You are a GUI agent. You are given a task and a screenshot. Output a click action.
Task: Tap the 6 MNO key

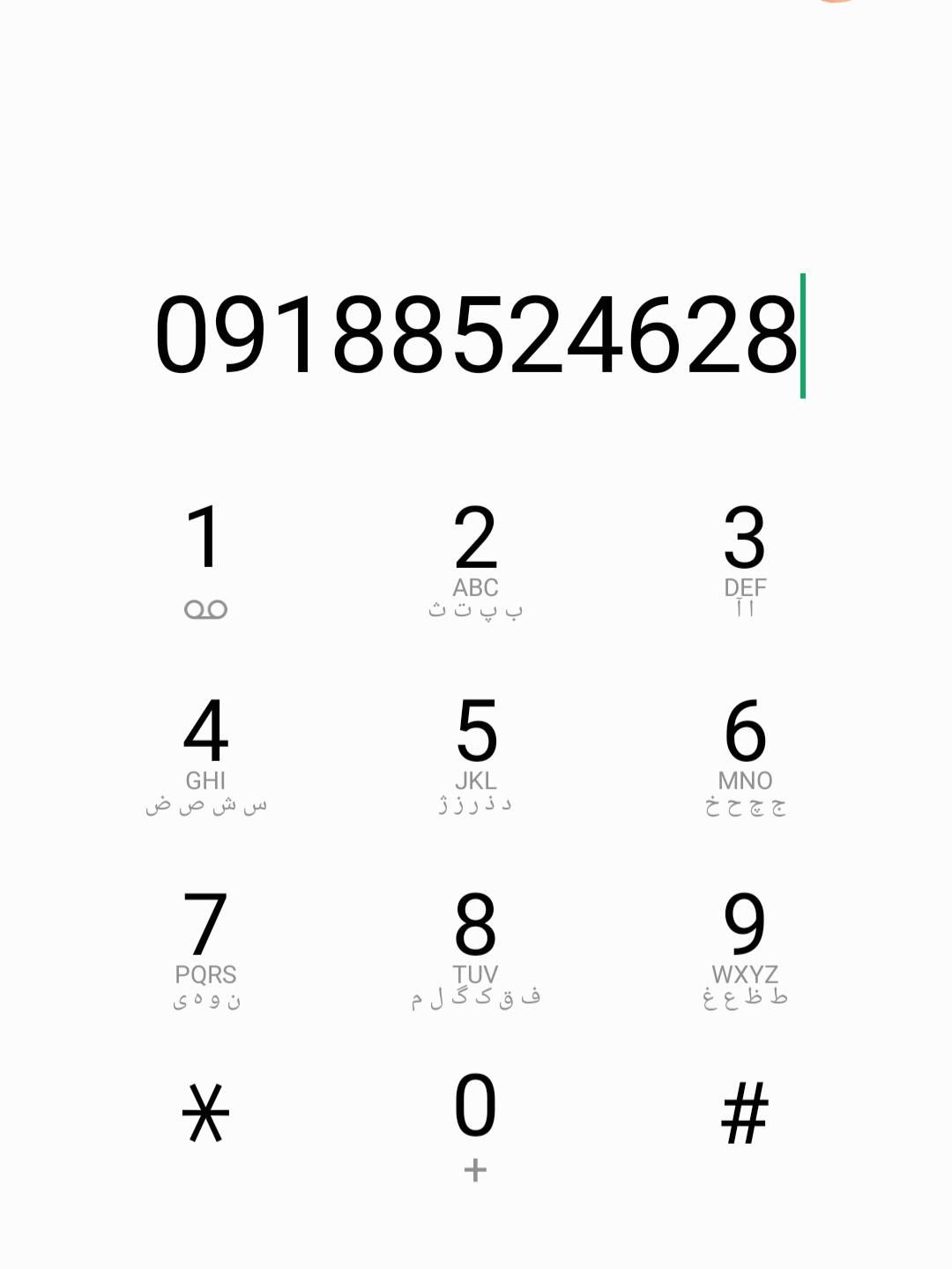745,751
